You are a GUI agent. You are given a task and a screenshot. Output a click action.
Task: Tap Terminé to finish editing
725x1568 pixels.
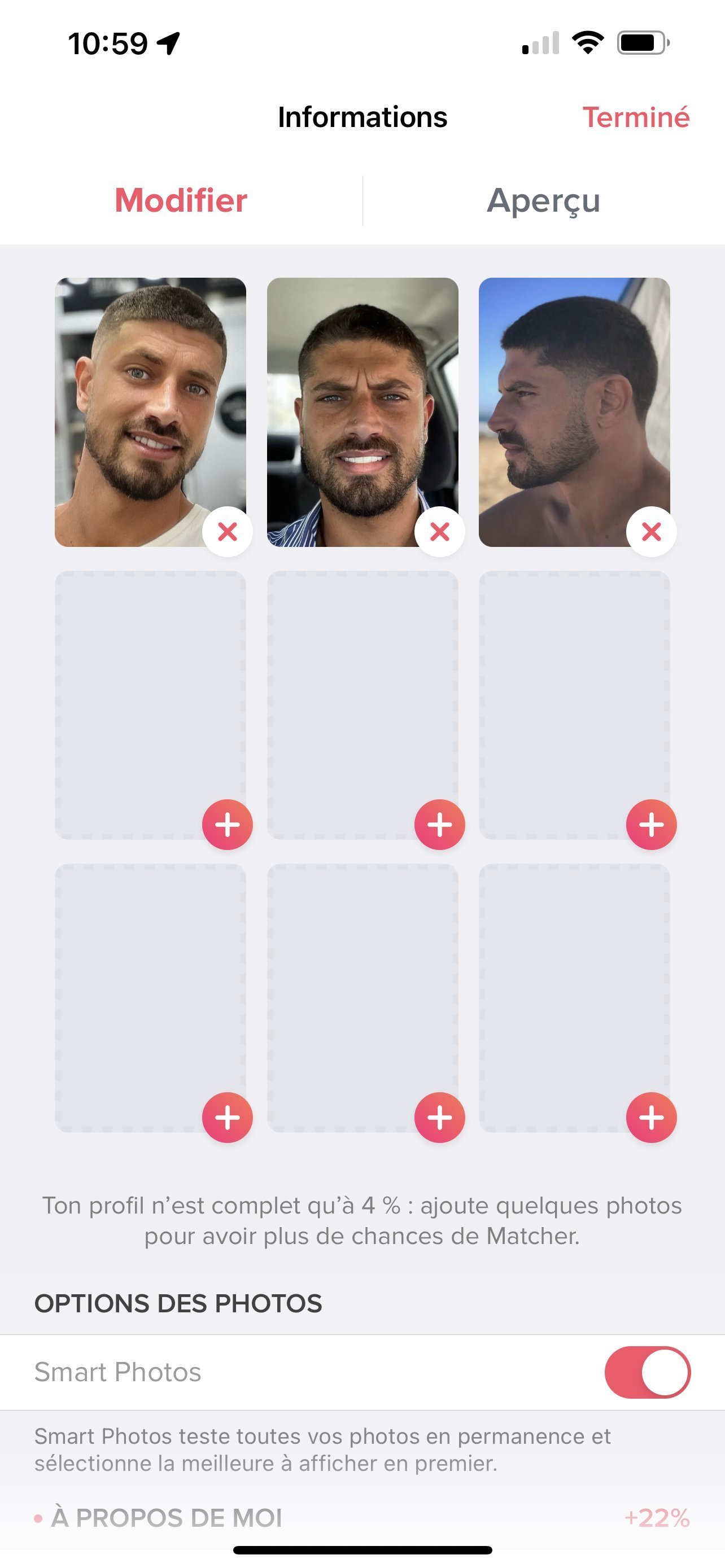pyautogui.click(x=636, y=117)
